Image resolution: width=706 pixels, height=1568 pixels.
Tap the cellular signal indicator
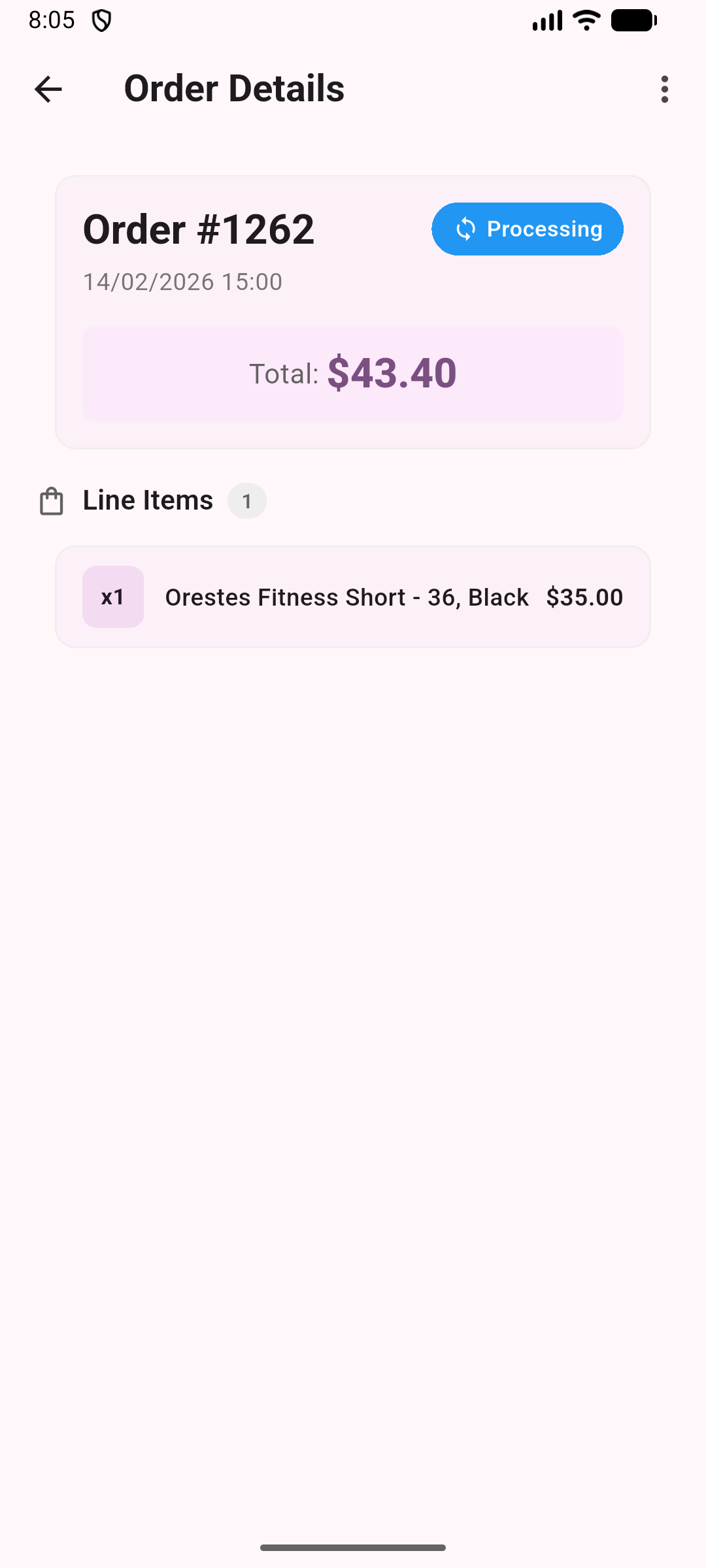[546, 20]
